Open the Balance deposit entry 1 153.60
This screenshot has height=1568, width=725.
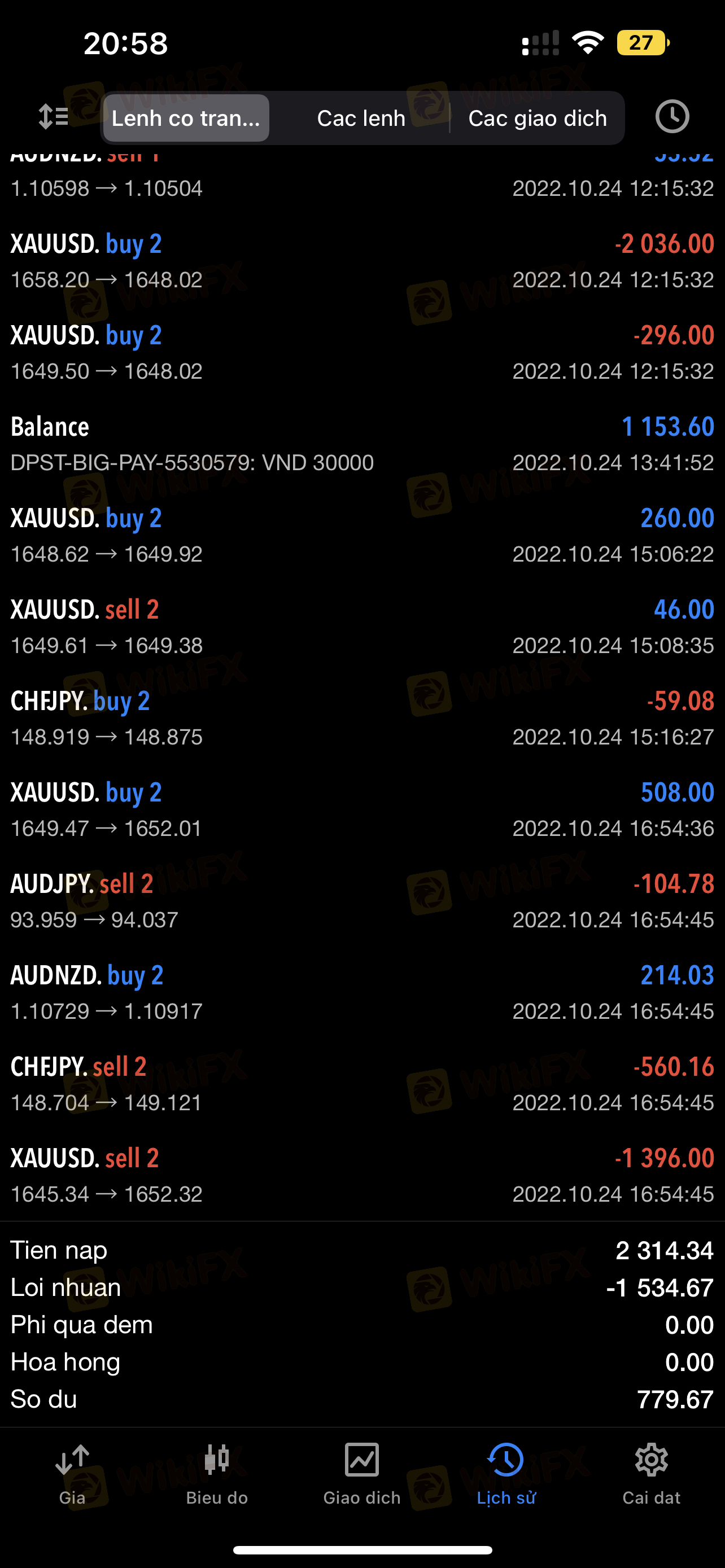(362, 444)
